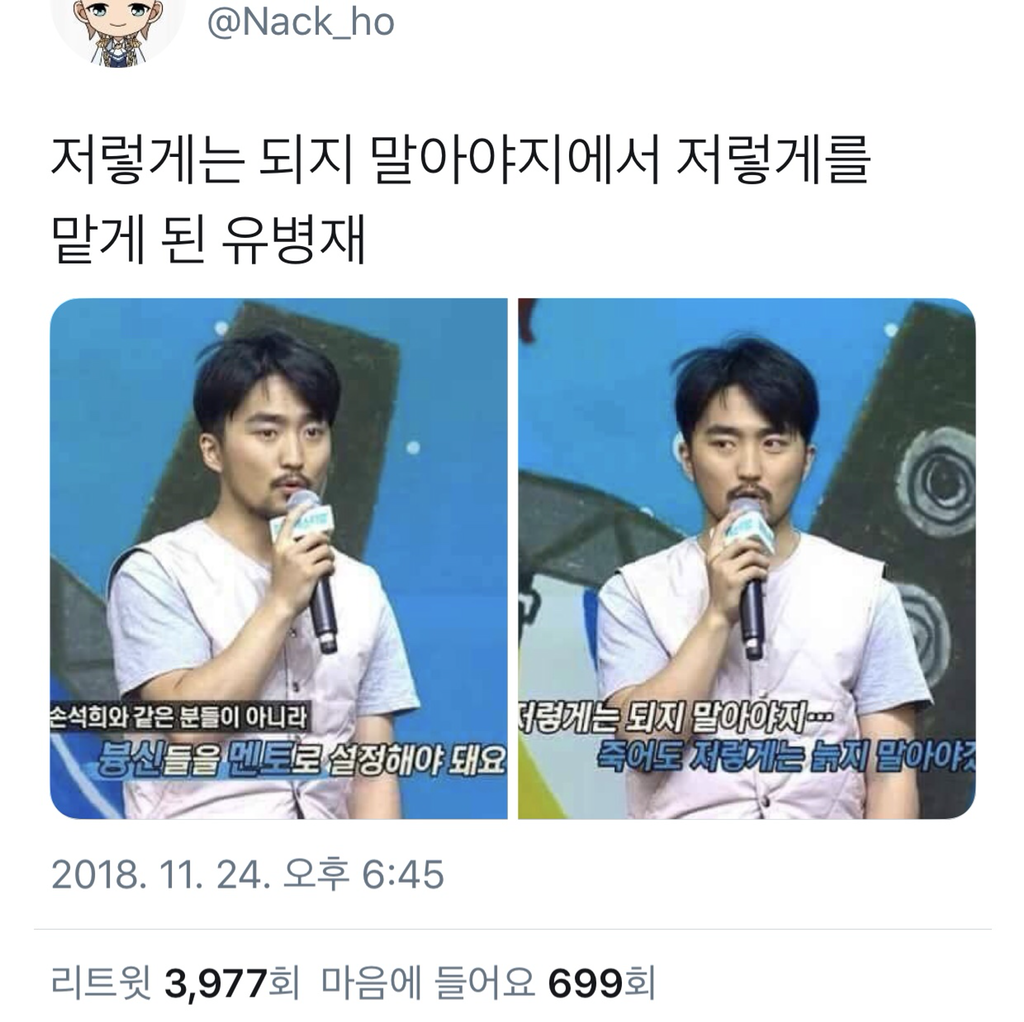
Task: Open the @Nack_ho username link
Action: (x=300, y=22)
